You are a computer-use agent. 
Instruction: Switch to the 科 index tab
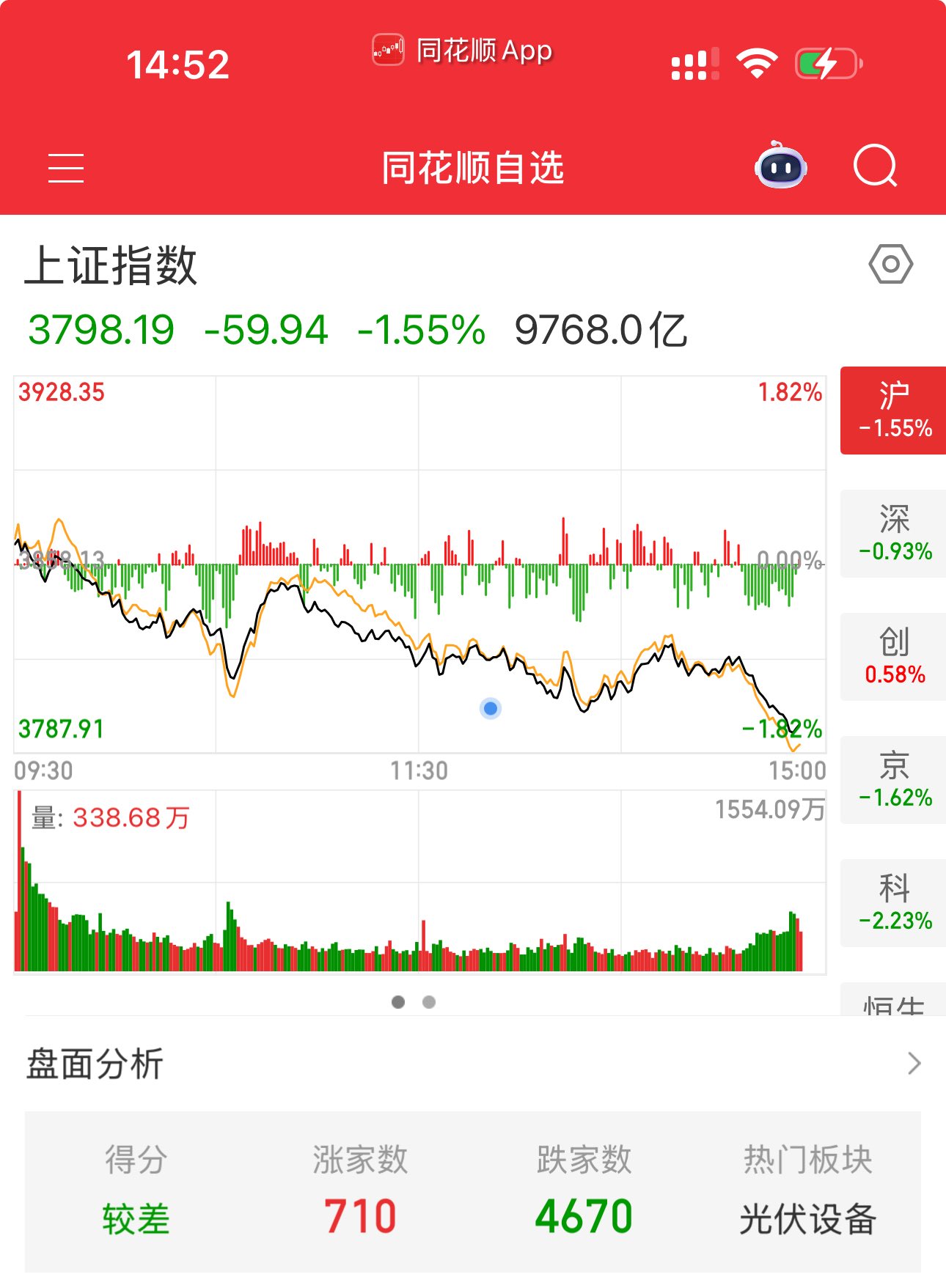894,902
